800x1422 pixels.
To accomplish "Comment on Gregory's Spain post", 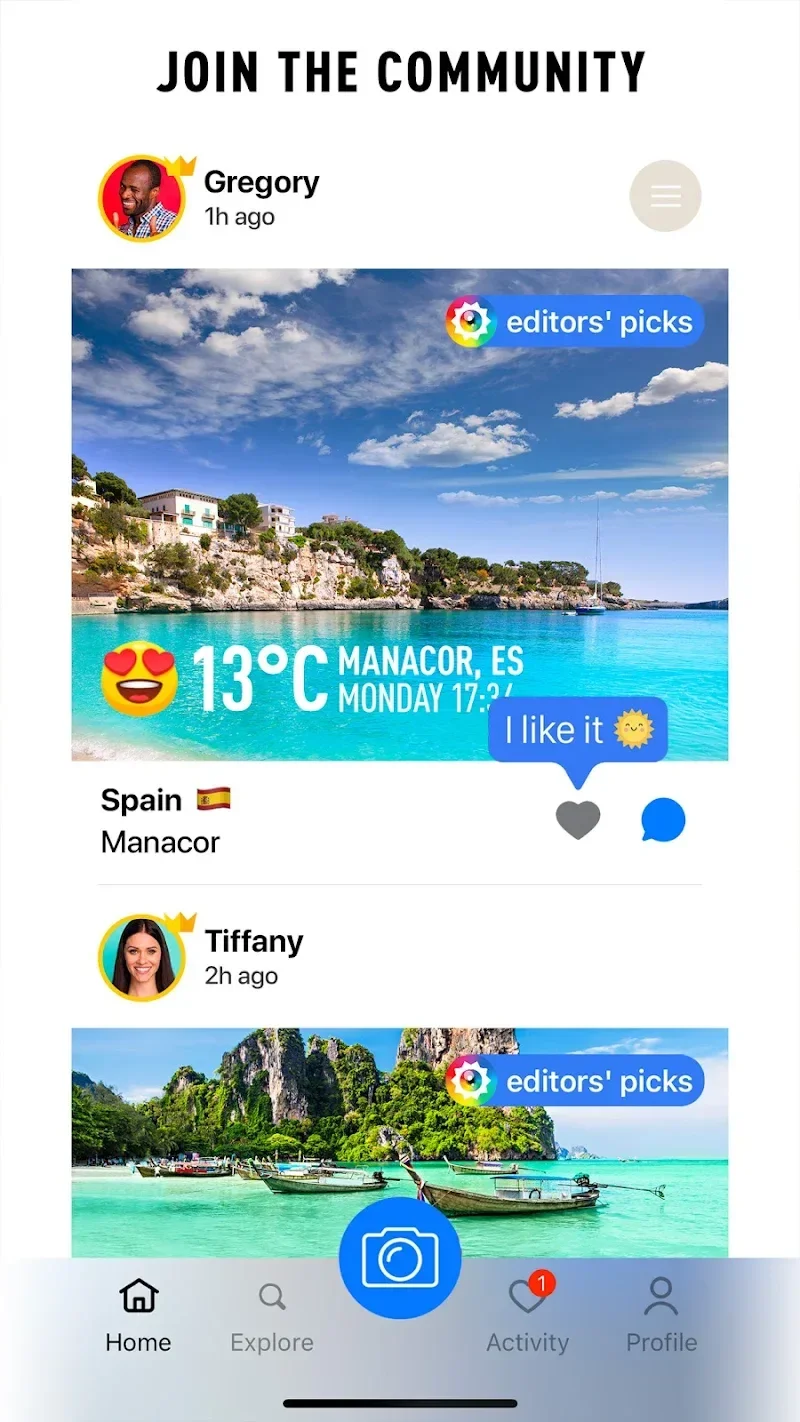I will (x=663, y=821).
